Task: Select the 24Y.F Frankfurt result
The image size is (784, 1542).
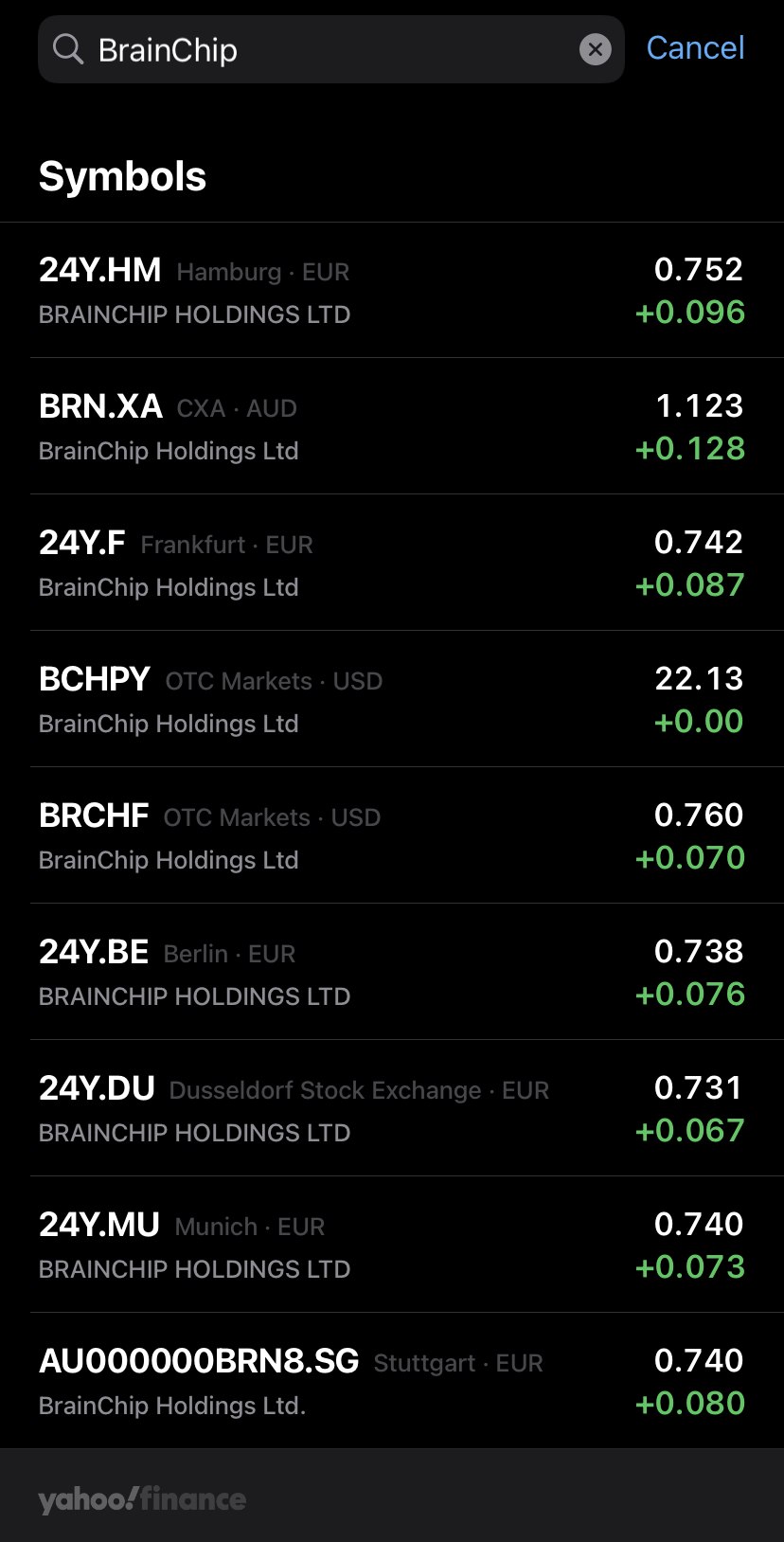Action: (392, 564)
